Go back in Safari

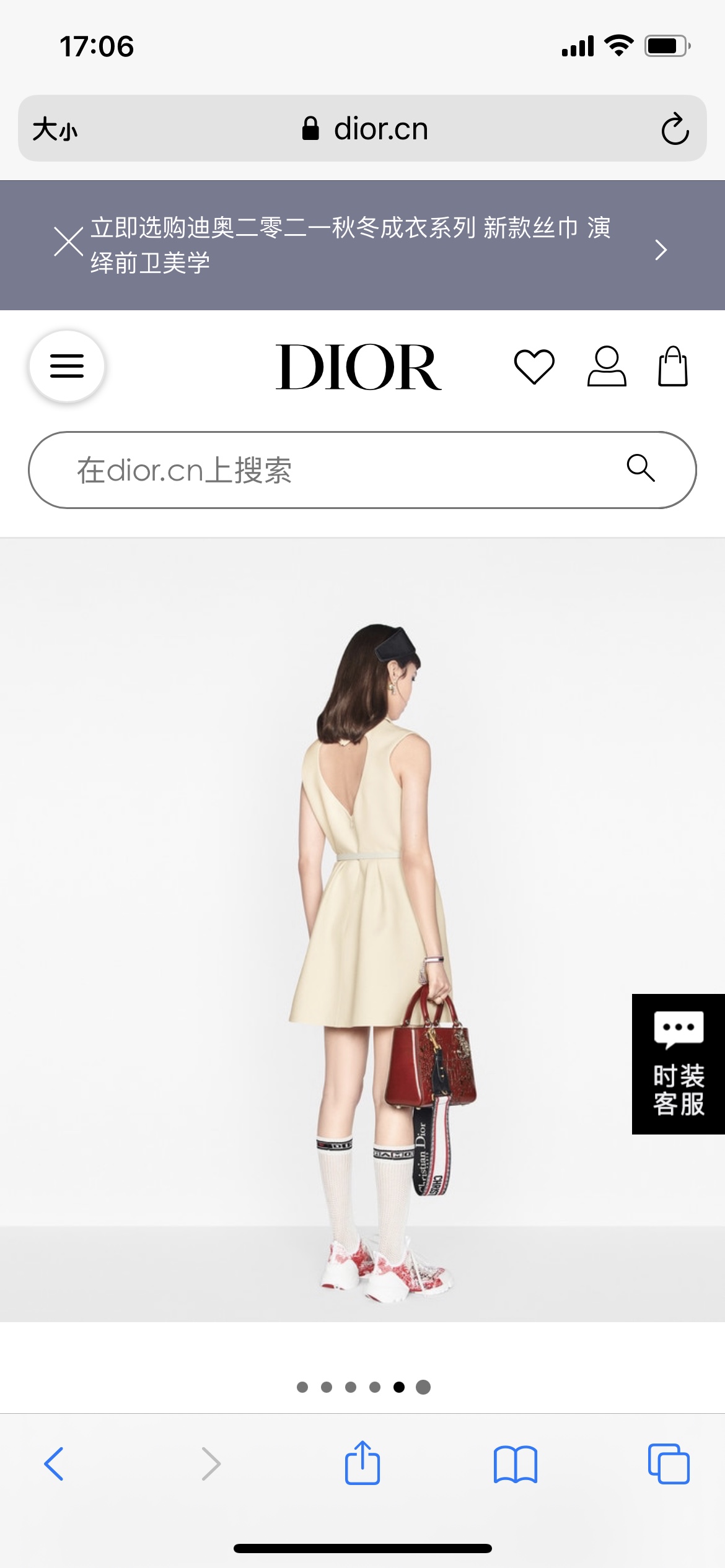(54, 1464)
